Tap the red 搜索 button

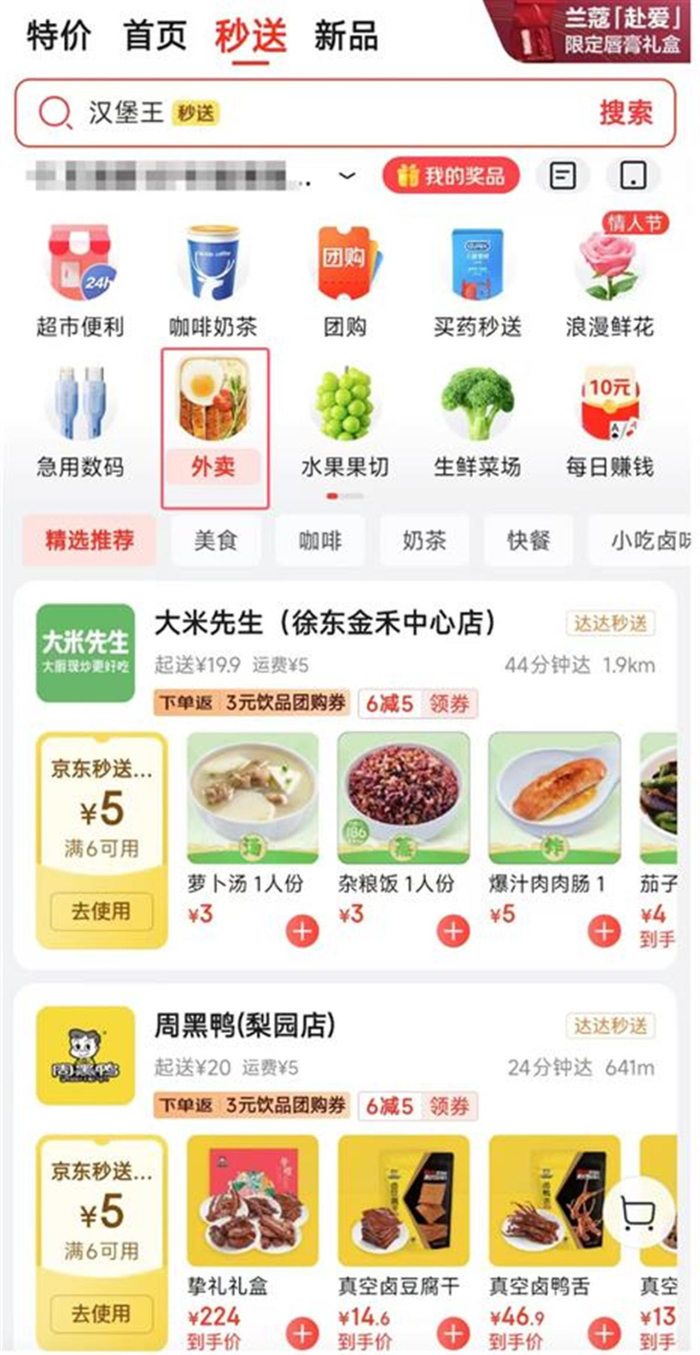pyautogui.click(x=625, y=113)
